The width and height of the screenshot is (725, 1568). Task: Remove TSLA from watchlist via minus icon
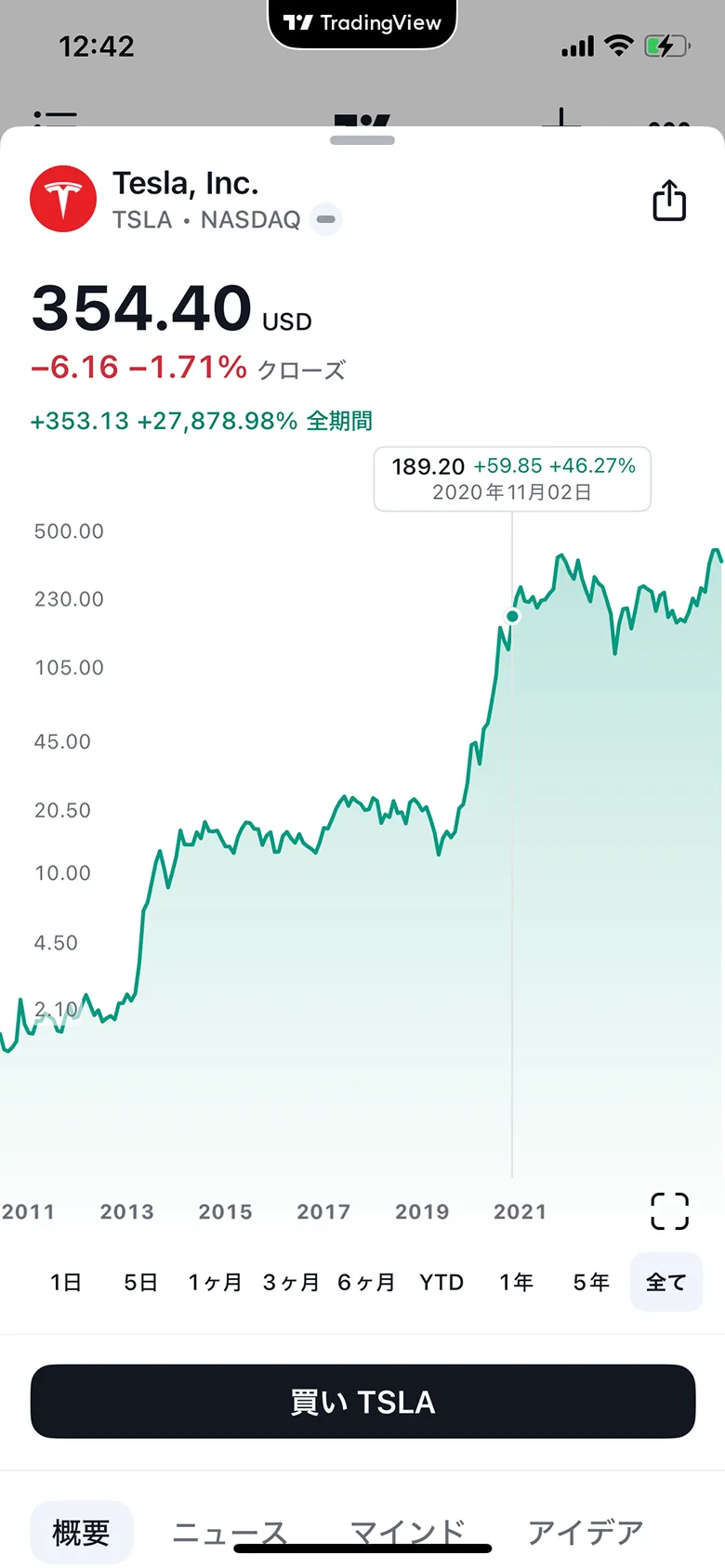click(325, 219)
